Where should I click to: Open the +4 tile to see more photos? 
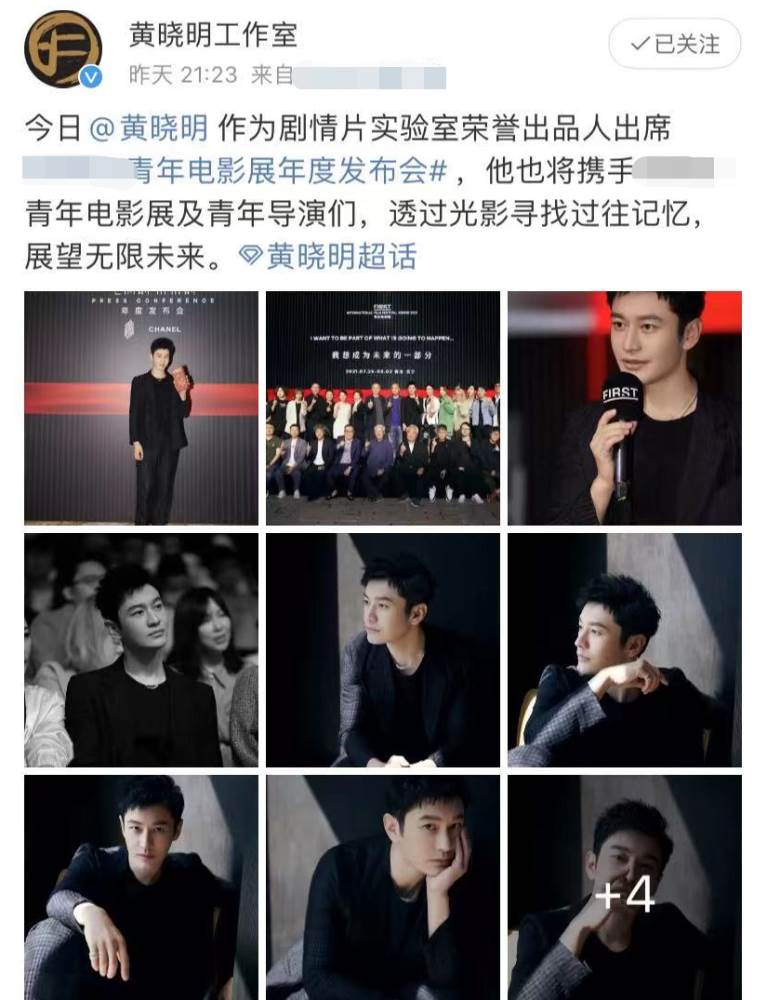[625, 888]
